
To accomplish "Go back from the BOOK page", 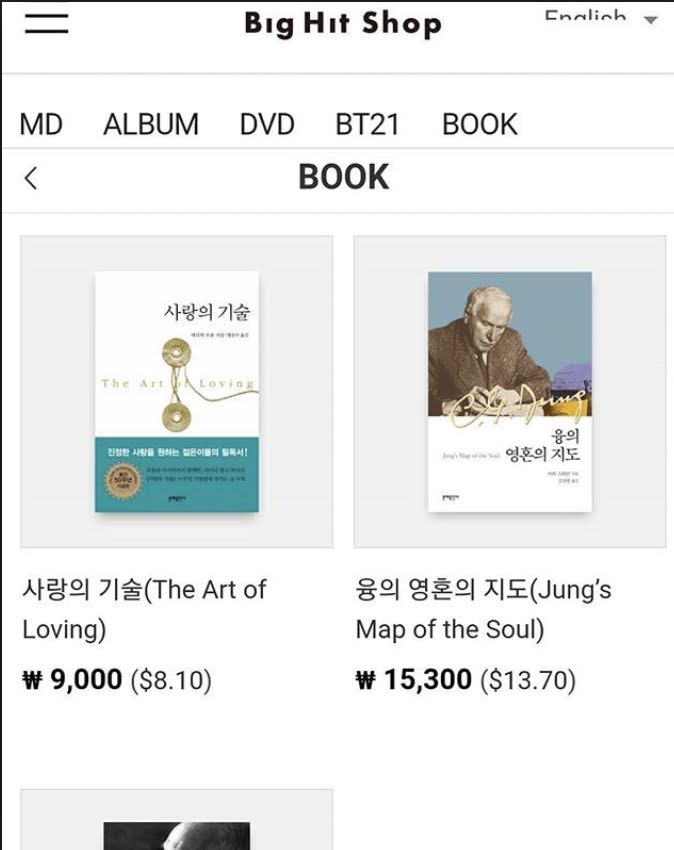I will point(31,178).
